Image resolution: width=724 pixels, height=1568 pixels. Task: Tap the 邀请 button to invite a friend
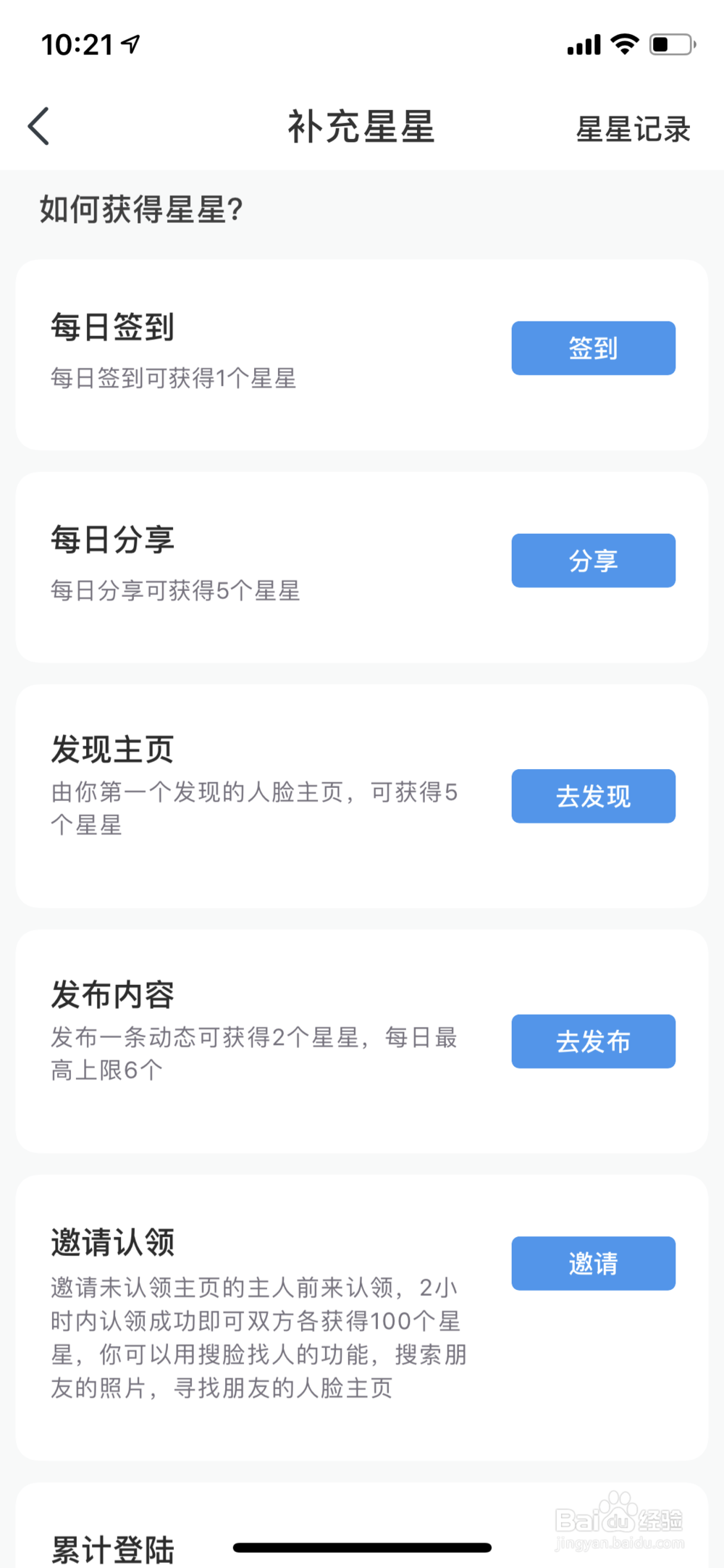pyautogui.click(x=593, y=1263)
